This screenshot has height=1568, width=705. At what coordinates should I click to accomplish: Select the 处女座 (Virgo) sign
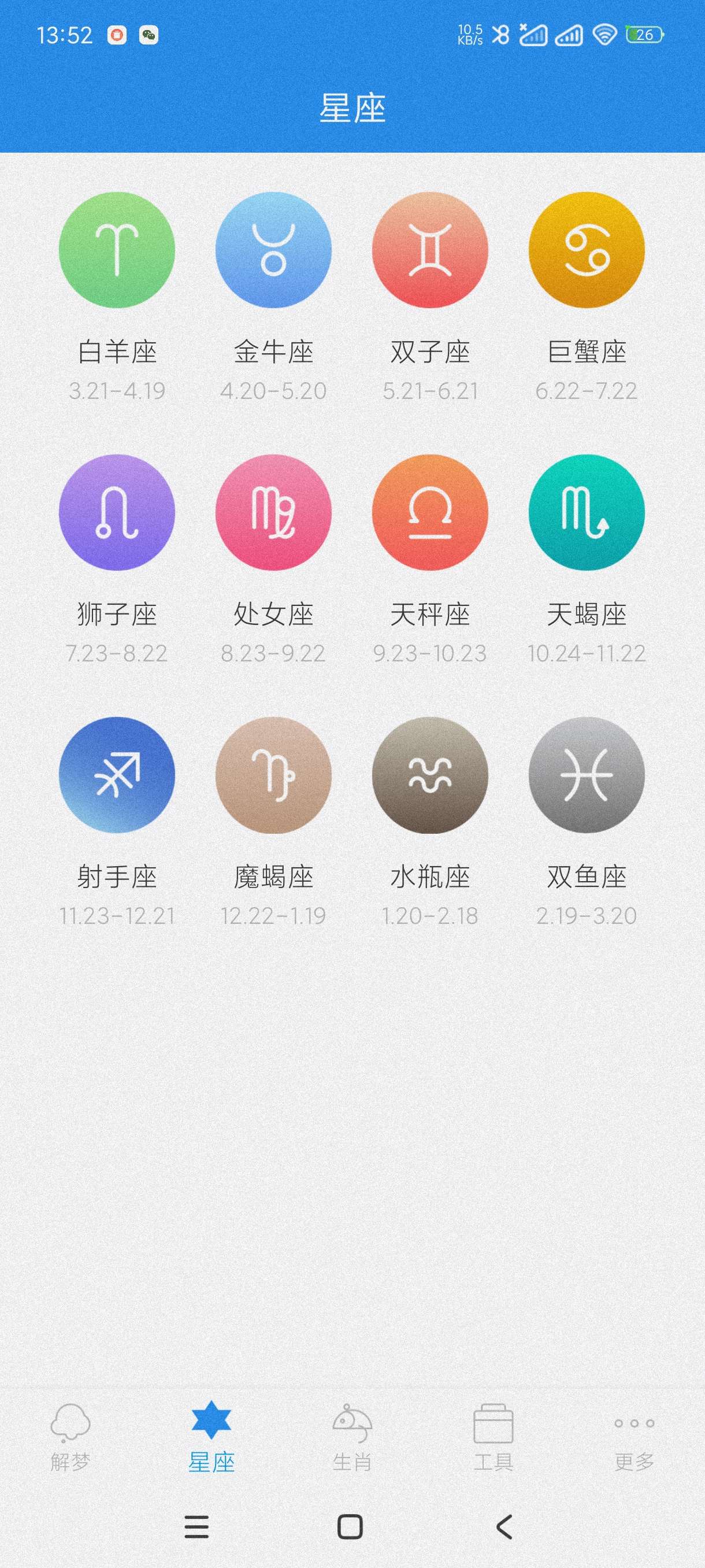[273, 512]
